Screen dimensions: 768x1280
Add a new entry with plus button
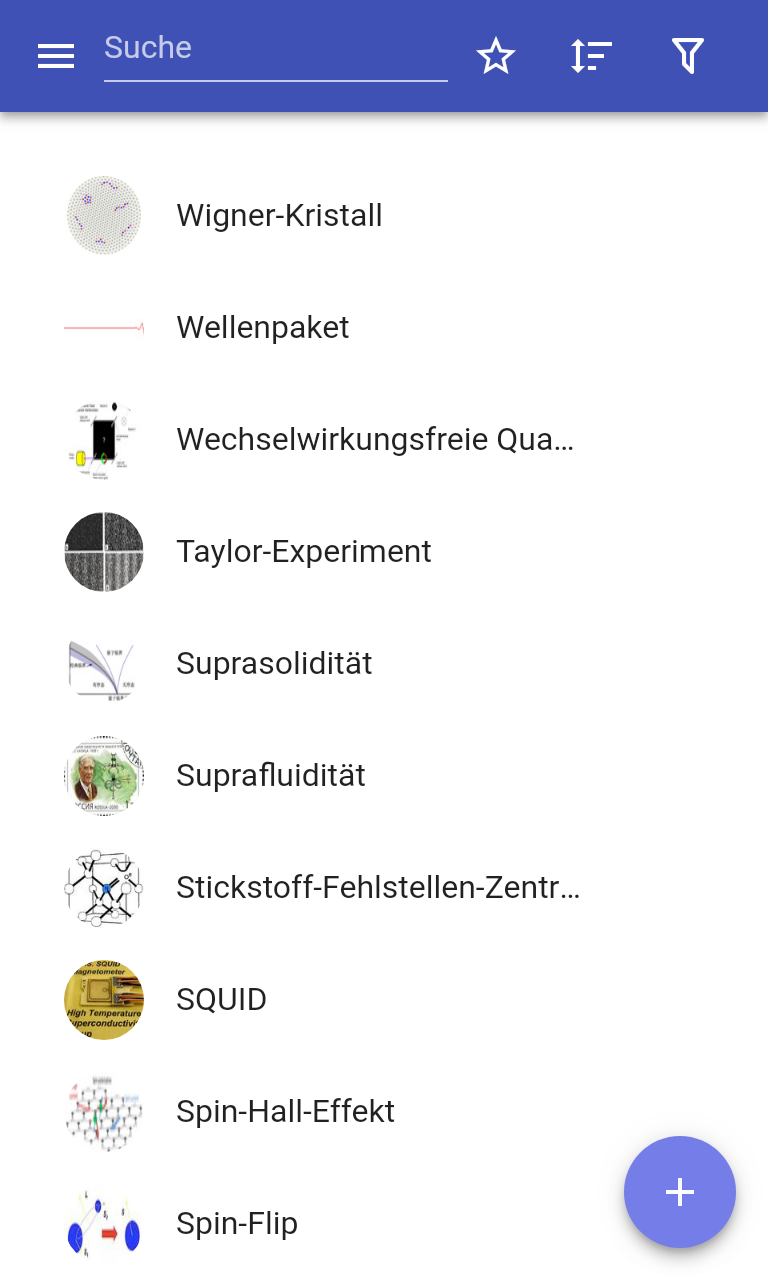(x=680, y=1192)
